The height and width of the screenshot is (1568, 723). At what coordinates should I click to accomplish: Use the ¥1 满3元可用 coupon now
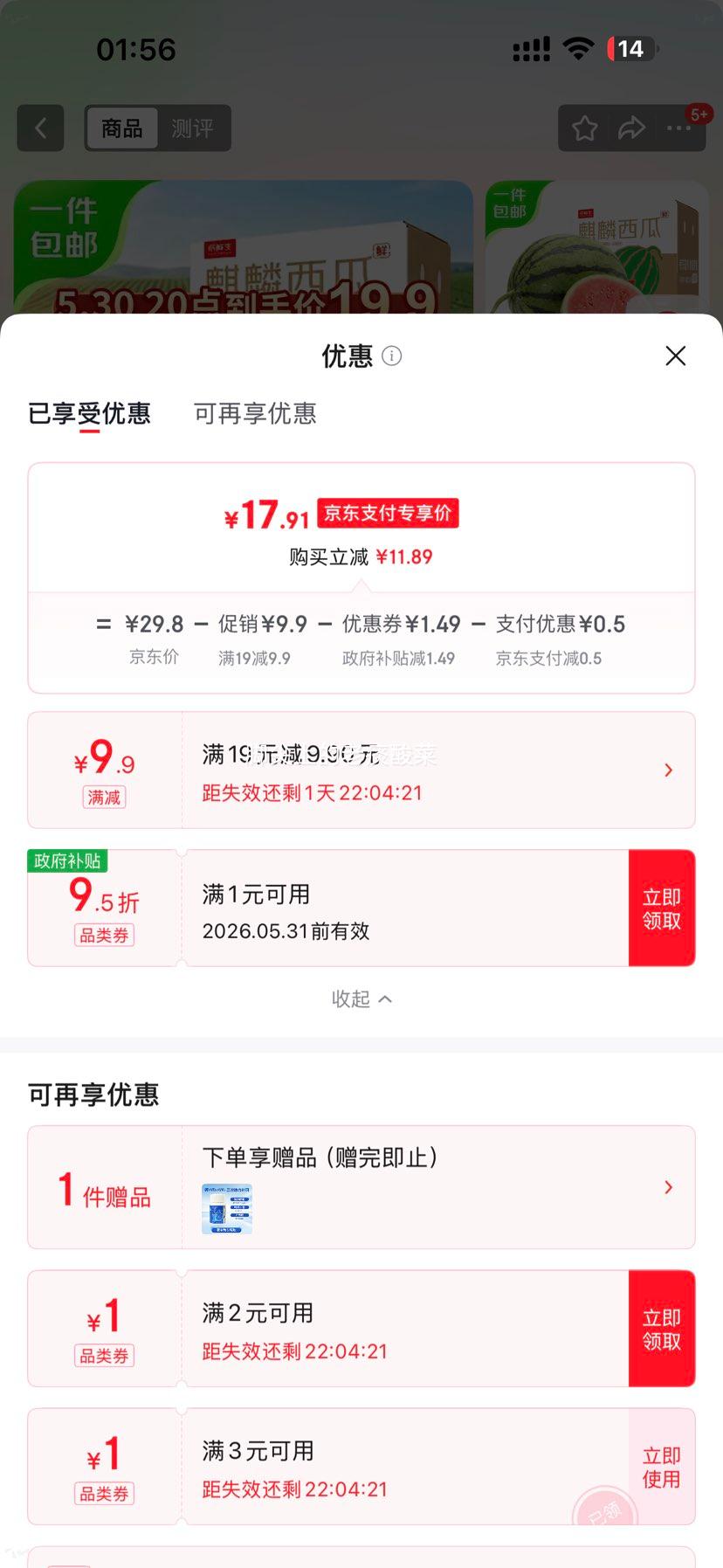[x=661, y=1467]
